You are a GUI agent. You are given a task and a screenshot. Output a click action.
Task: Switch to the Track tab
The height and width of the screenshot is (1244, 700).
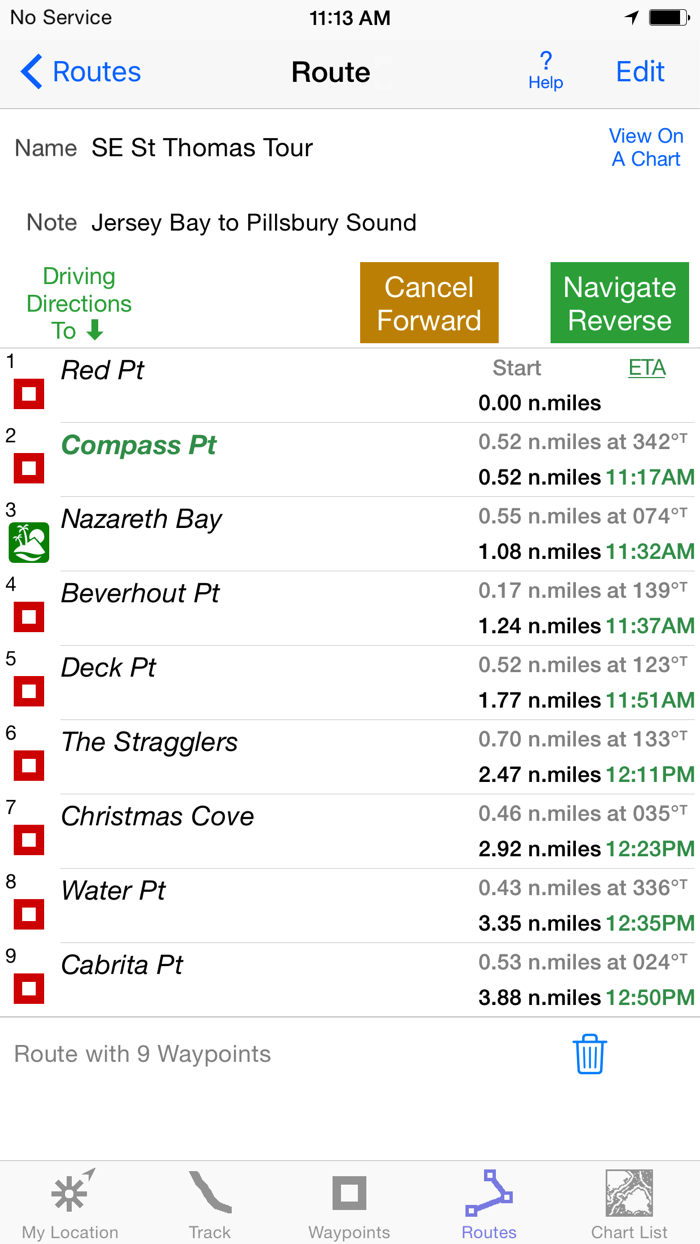[210, 1204]
